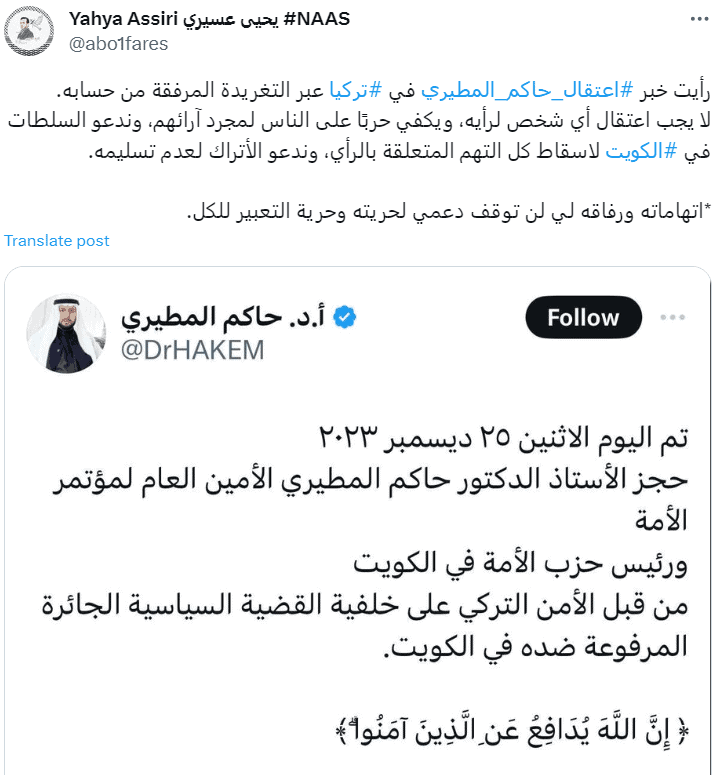Open hashtag #اعتقال_حاكم_المطيري
The width and height of the screenshot is (713, 775).
[527, 90]
